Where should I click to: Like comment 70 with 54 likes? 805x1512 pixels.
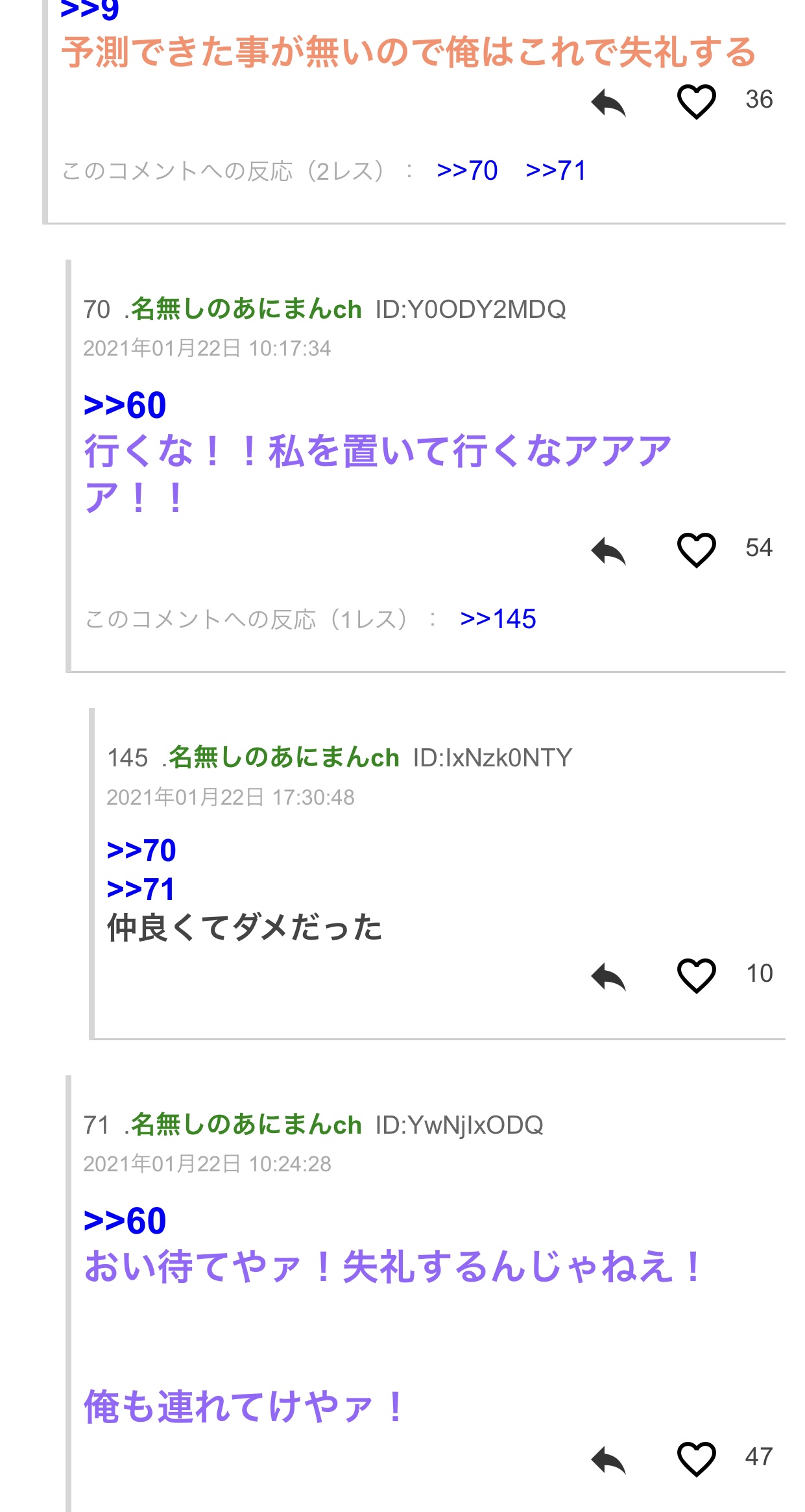point(696,550)
